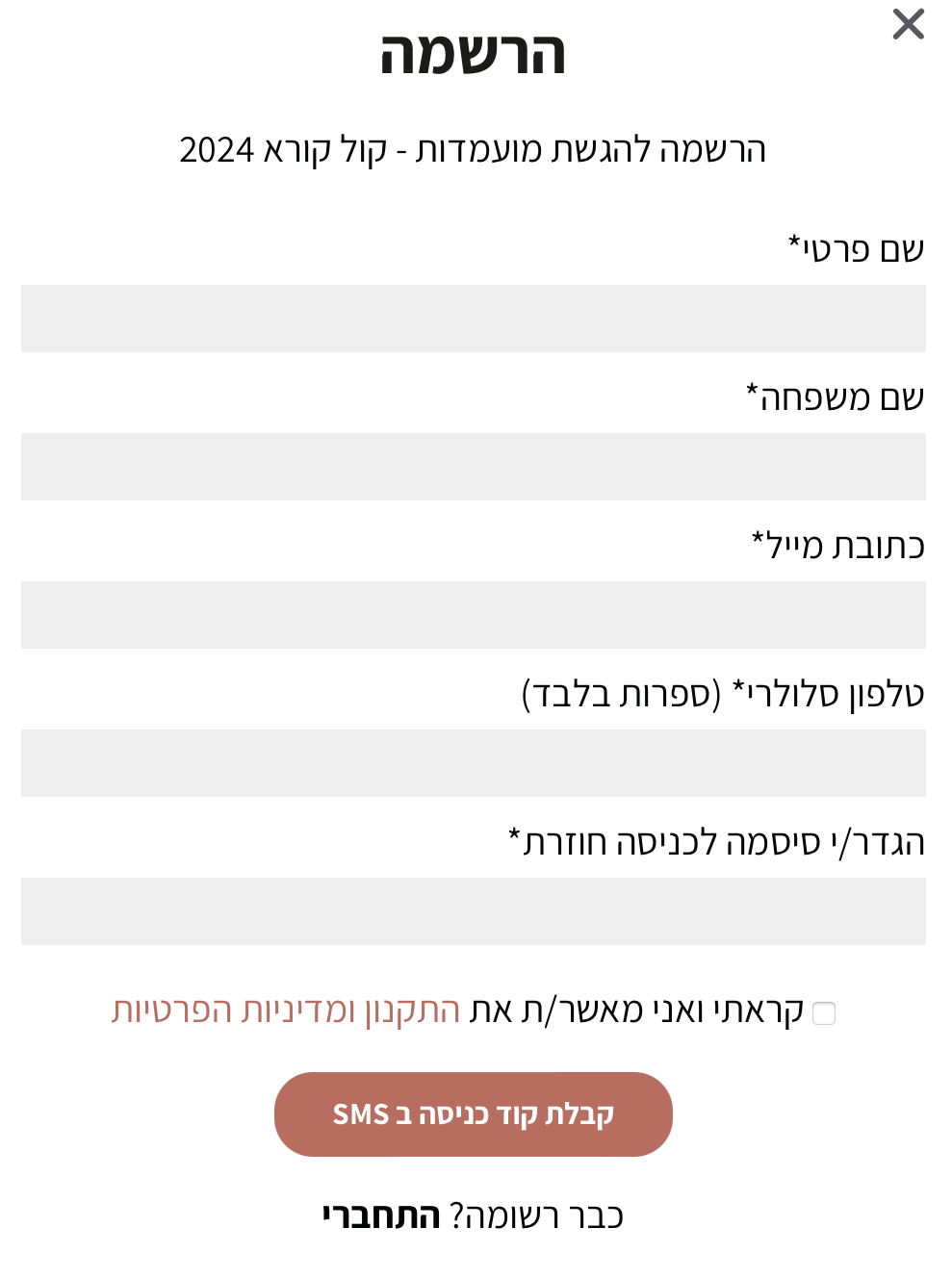Select the last name (שם משפחה) field
952x1279 pixels.
coord(474,467)
